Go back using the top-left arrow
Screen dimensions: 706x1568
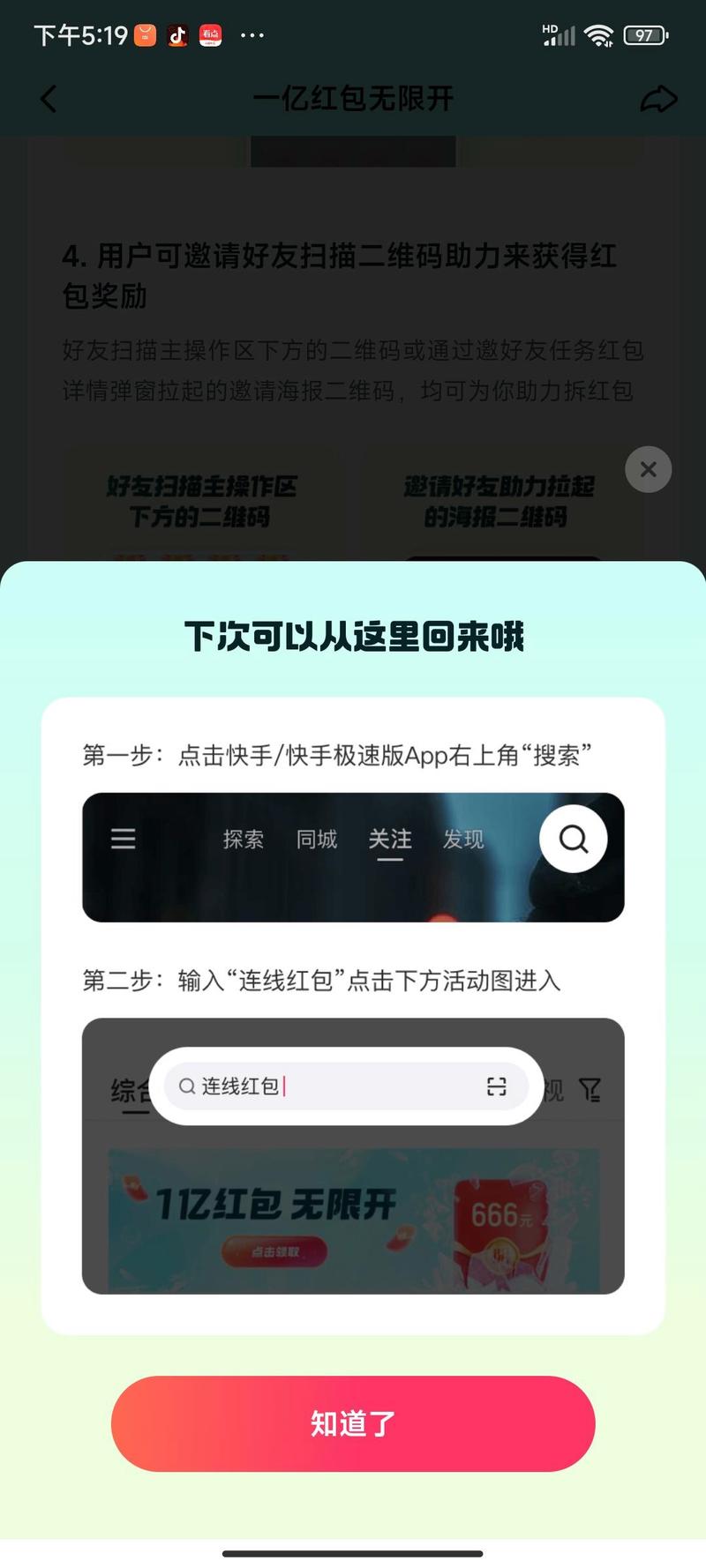click(49, 99)
